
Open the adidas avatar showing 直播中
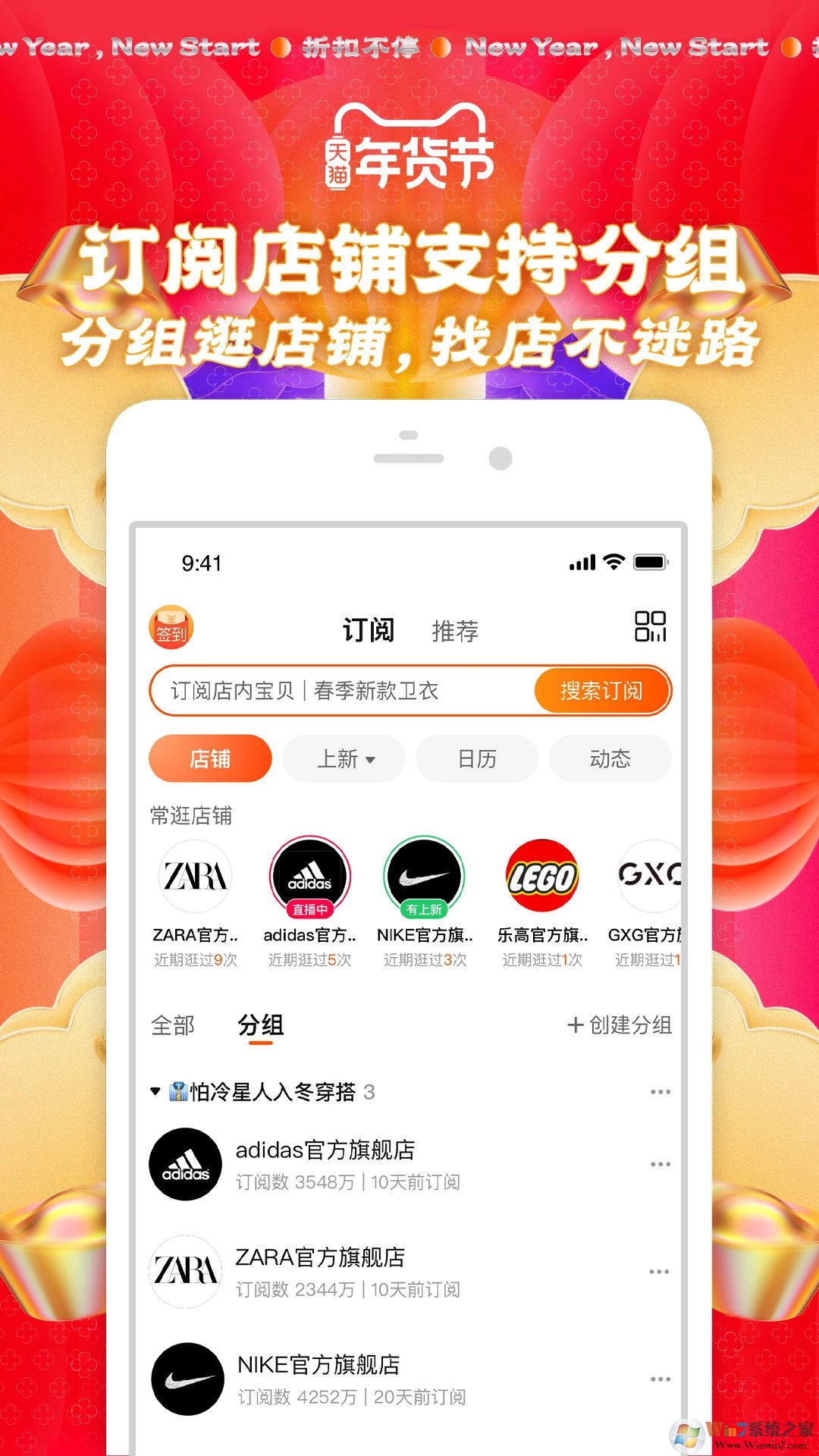[311, 877]
